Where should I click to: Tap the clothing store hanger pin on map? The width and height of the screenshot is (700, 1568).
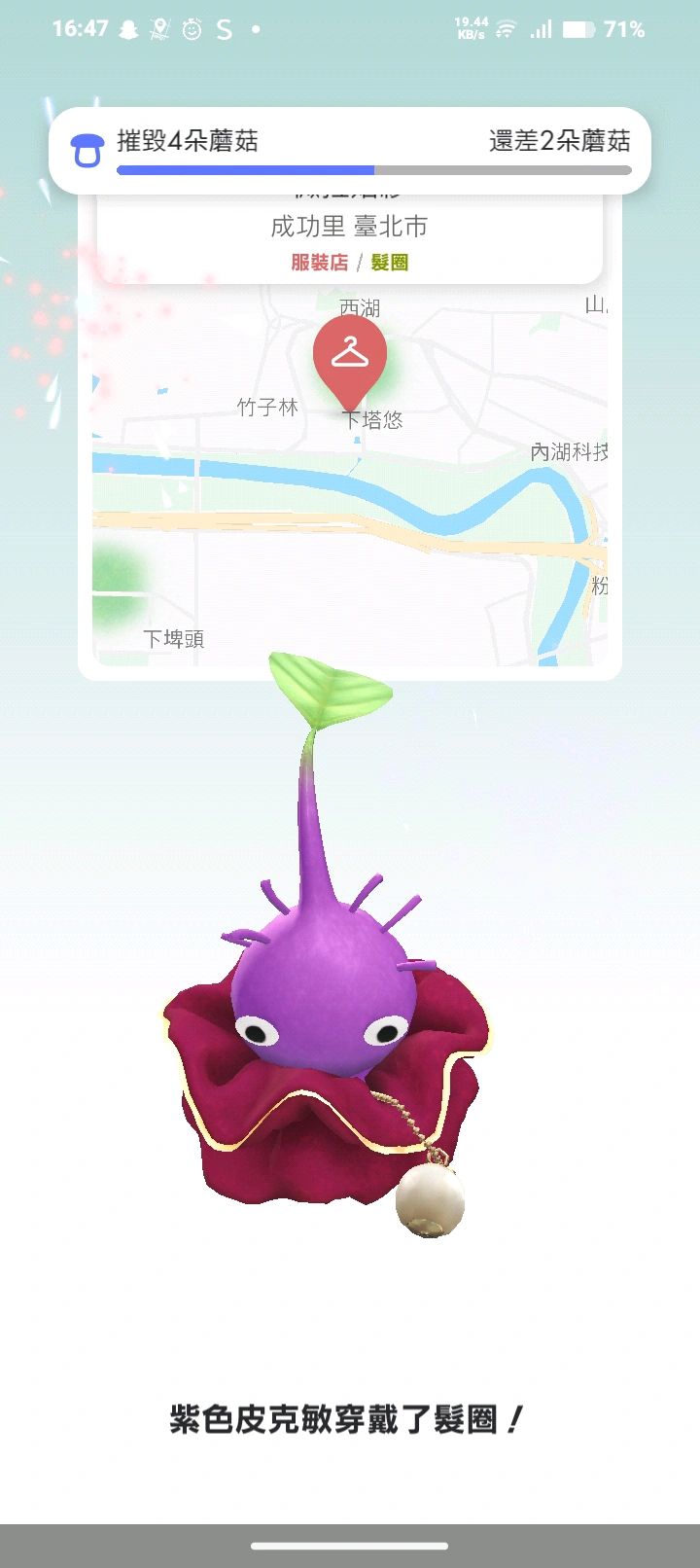click(350, 356)
